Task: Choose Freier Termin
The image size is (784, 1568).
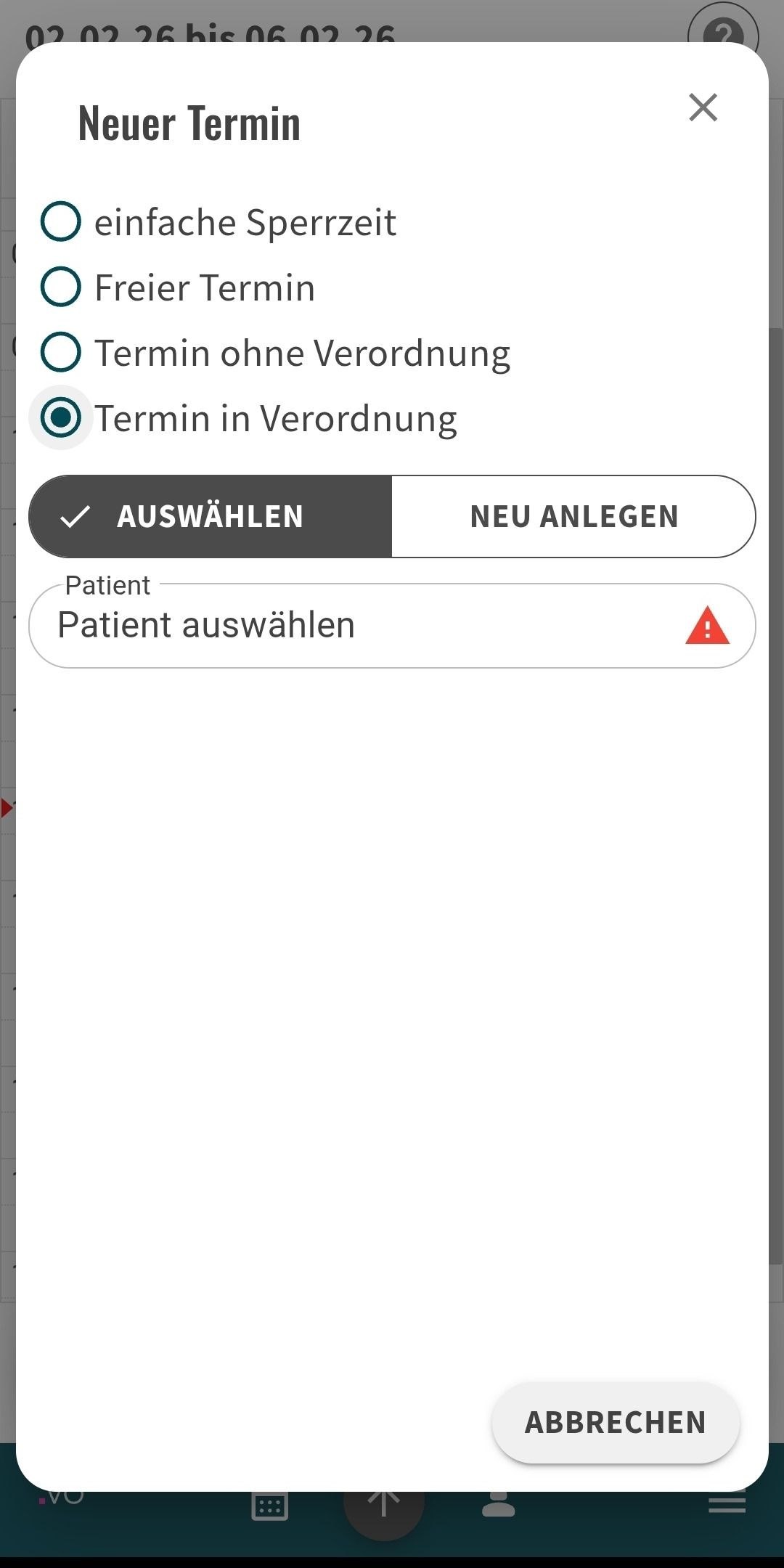Action: 61,287
